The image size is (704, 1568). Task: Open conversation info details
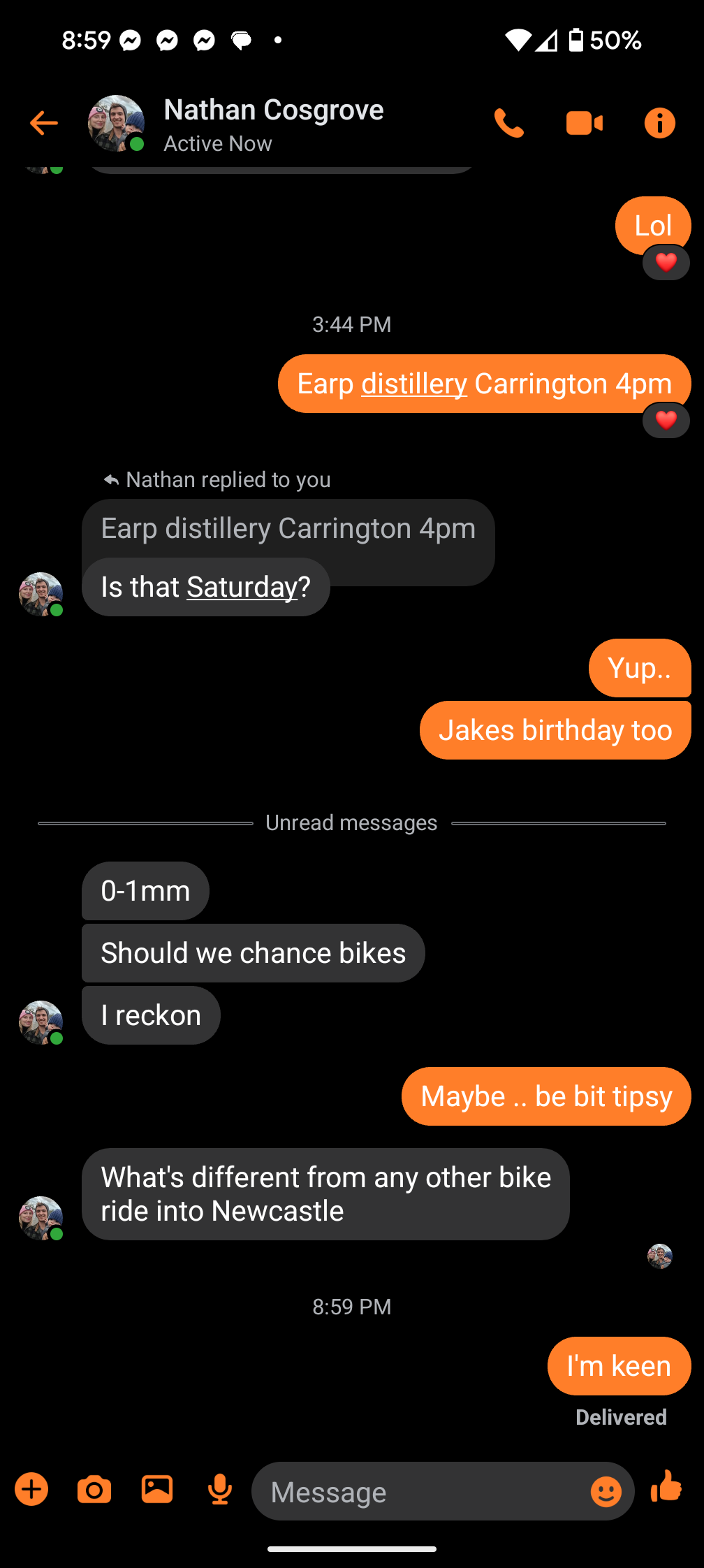pos(659,124)
